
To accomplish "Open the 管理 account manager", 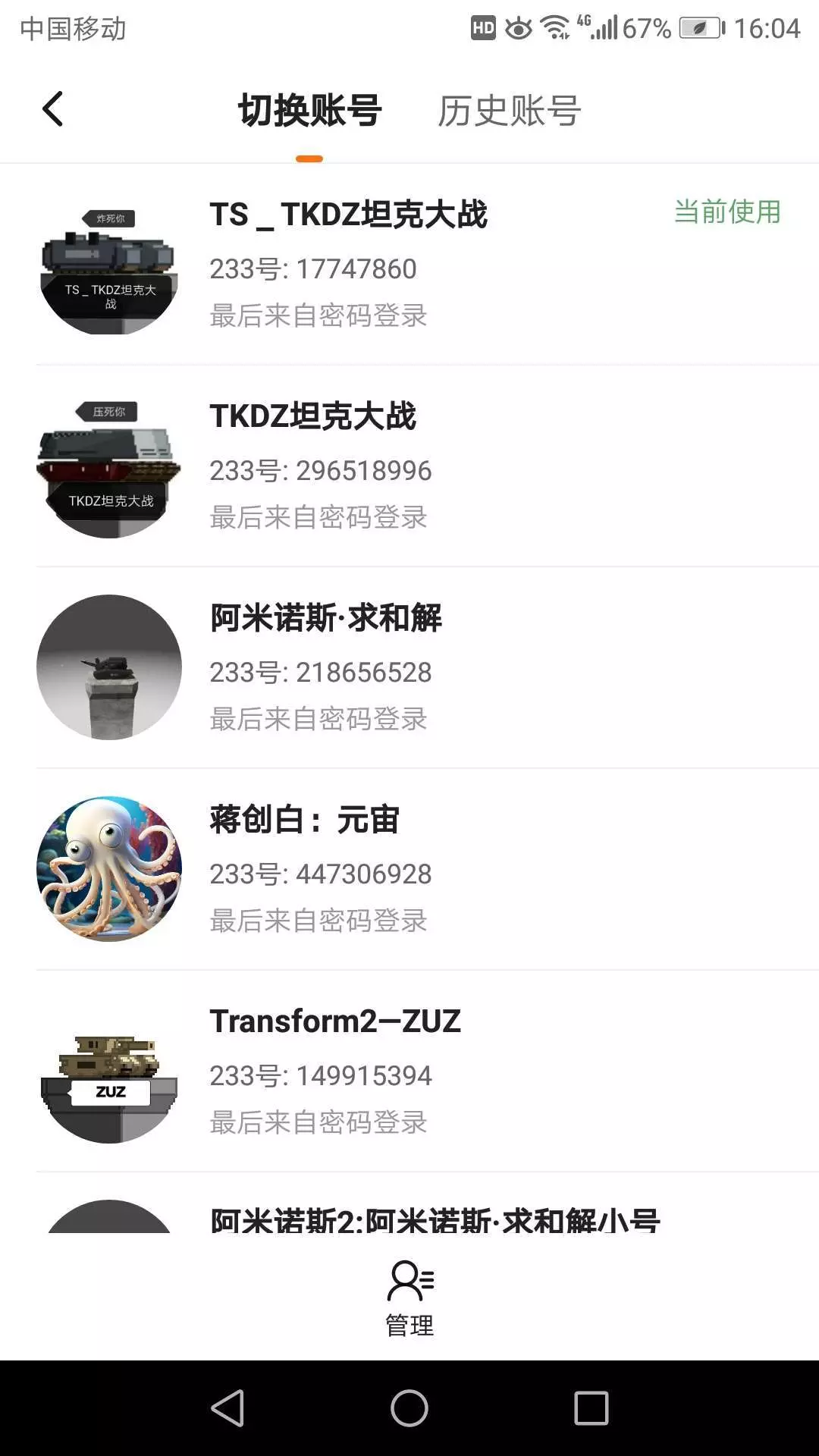I will point(409,1298).
